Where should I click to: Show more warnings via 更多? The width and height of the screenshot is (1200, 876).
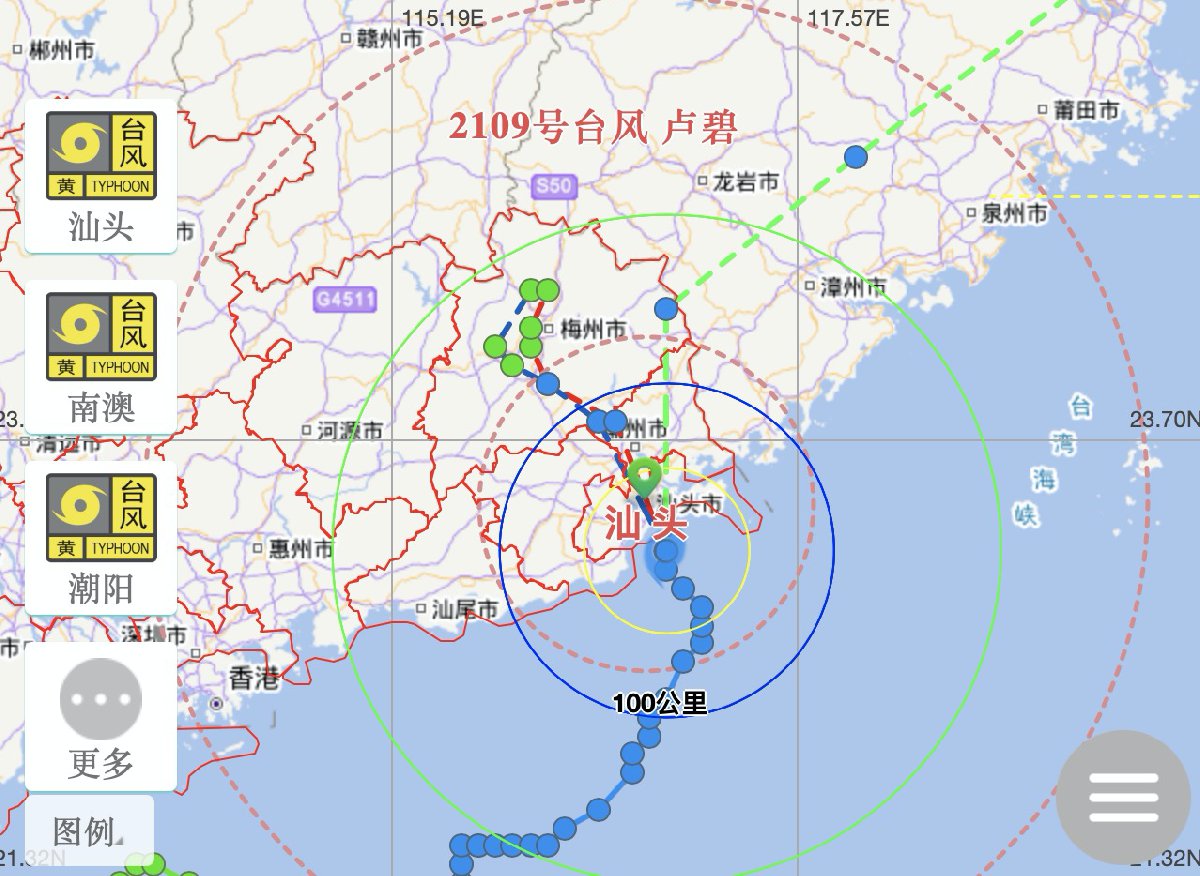(x=101, y=718)
